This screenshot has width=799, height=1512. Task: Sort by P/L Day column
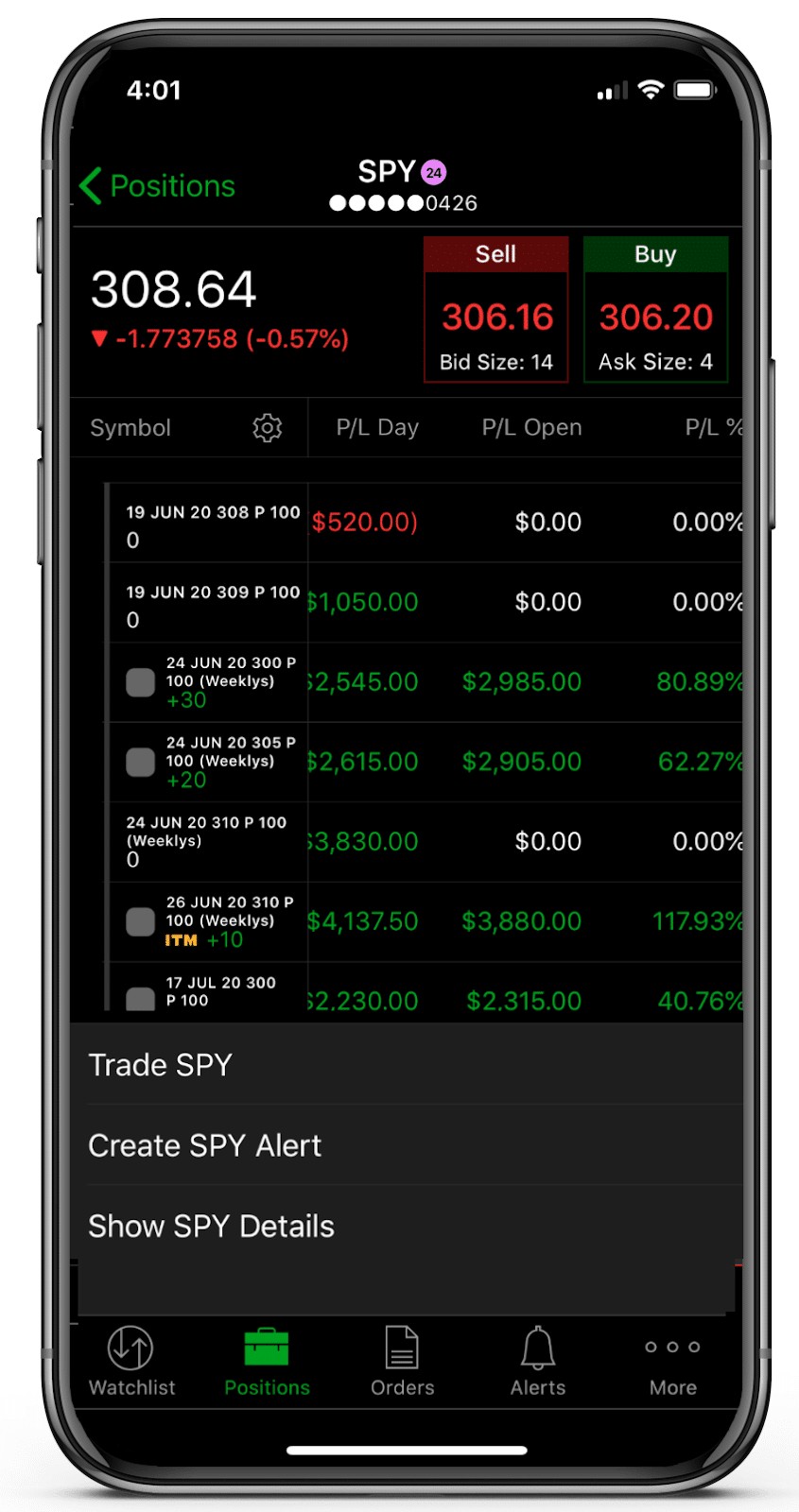[x=377, y=428]
